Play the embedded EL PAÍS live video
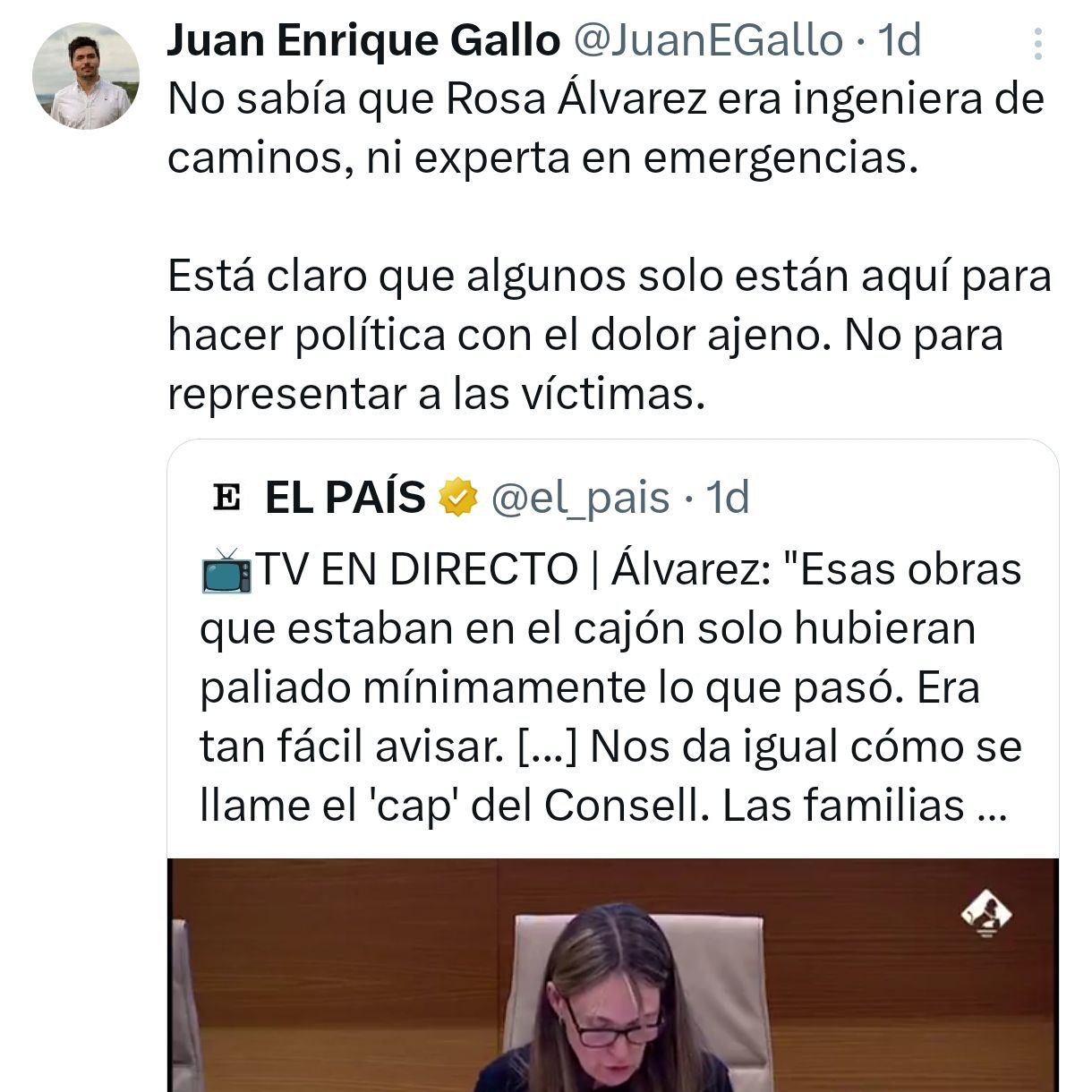The height and width of the screenshot is (1092, 1092). (613, 976)
